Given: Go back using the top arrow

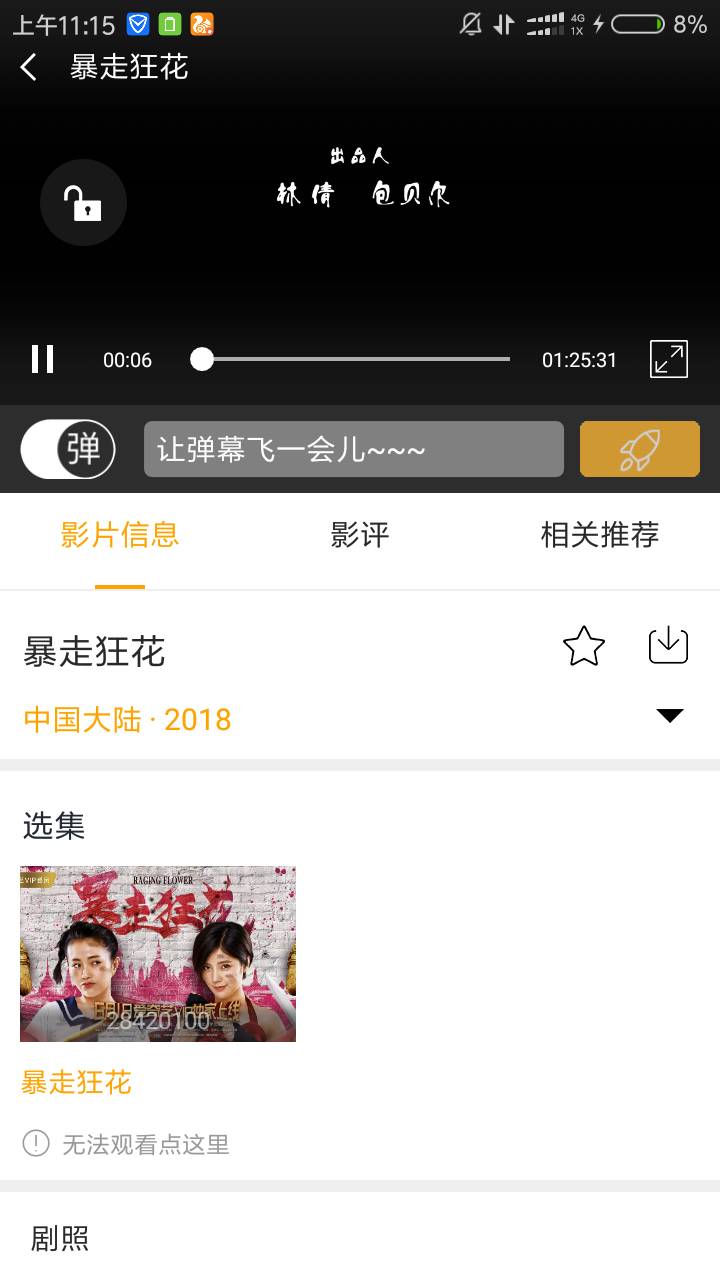Looking at the screenshot, I should (29, 67).
